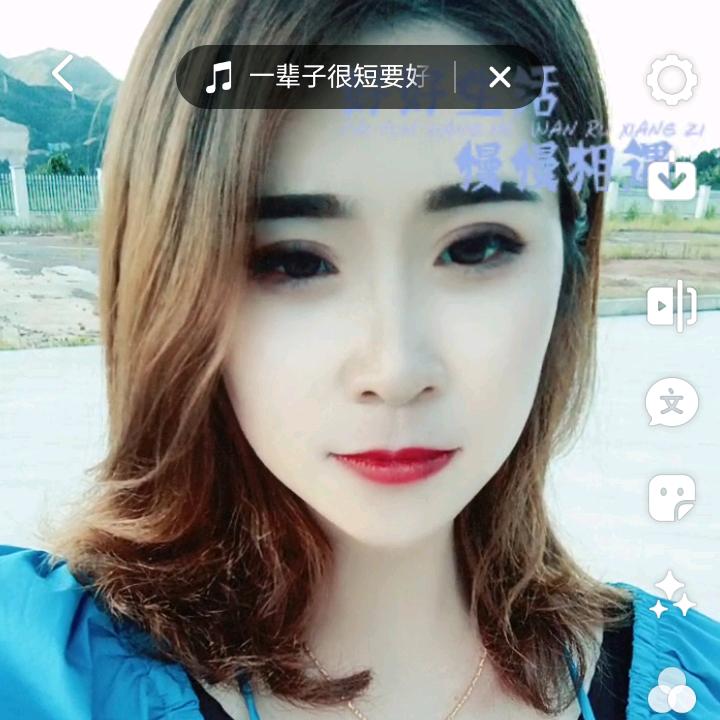Open the sticker picker

tap(672, 497)
